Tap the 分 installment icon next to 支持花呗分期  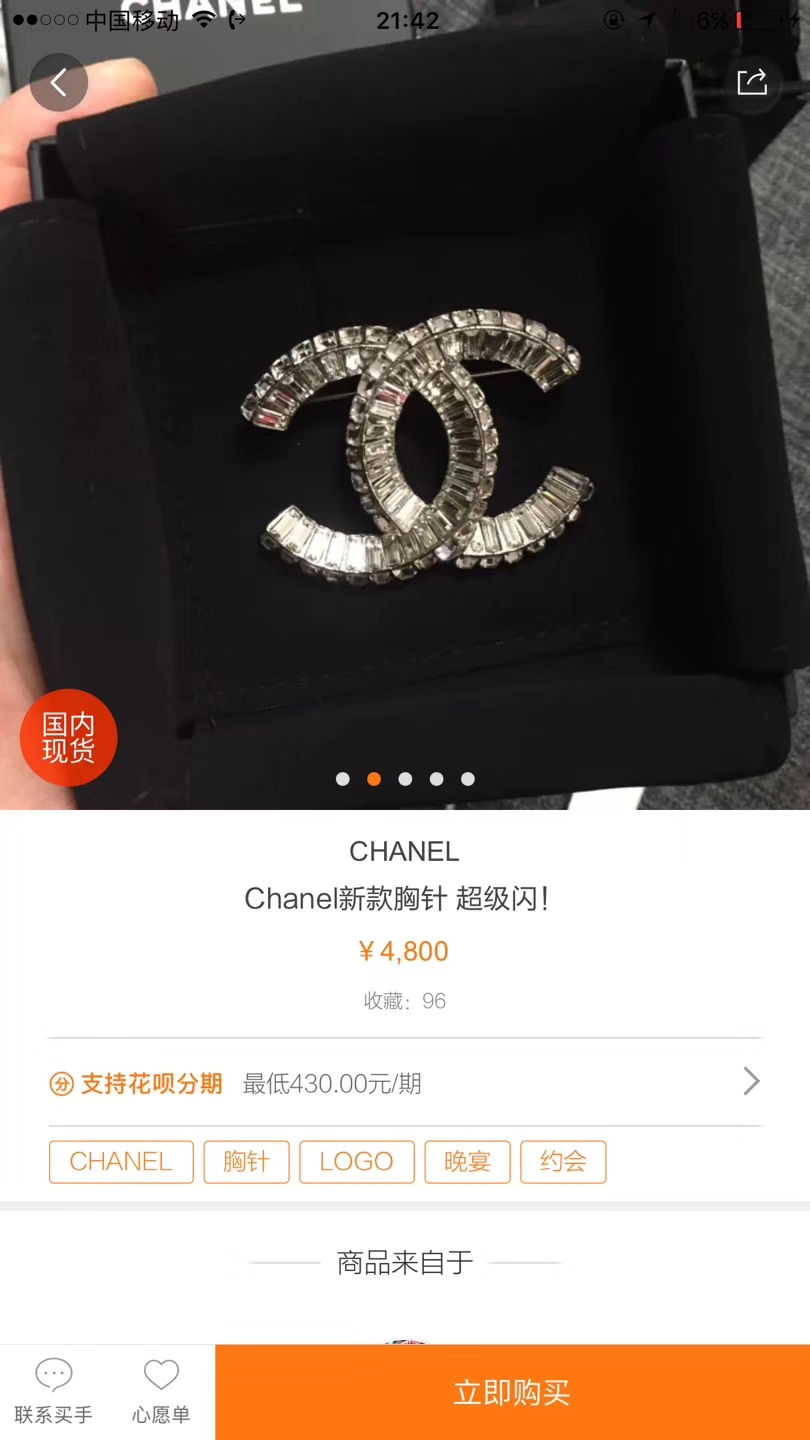(62, 1082)
